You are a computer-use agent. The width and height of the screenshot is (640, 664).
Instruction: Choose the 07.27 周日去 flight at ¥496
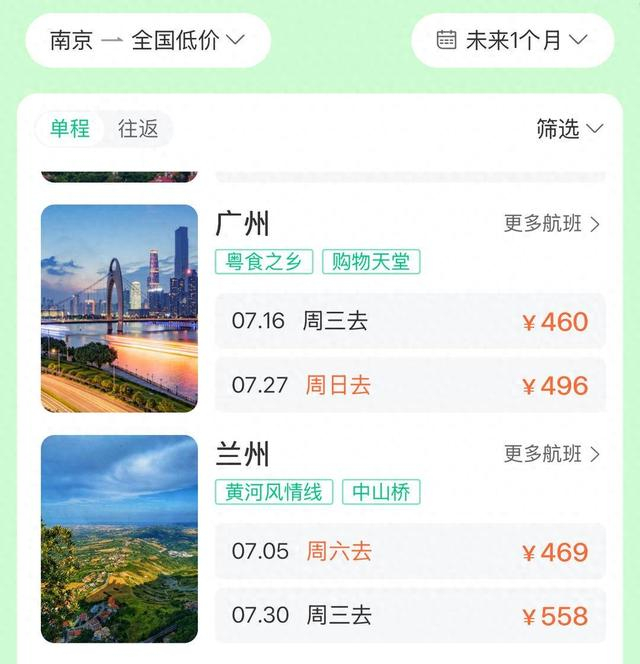coord(410,385)
